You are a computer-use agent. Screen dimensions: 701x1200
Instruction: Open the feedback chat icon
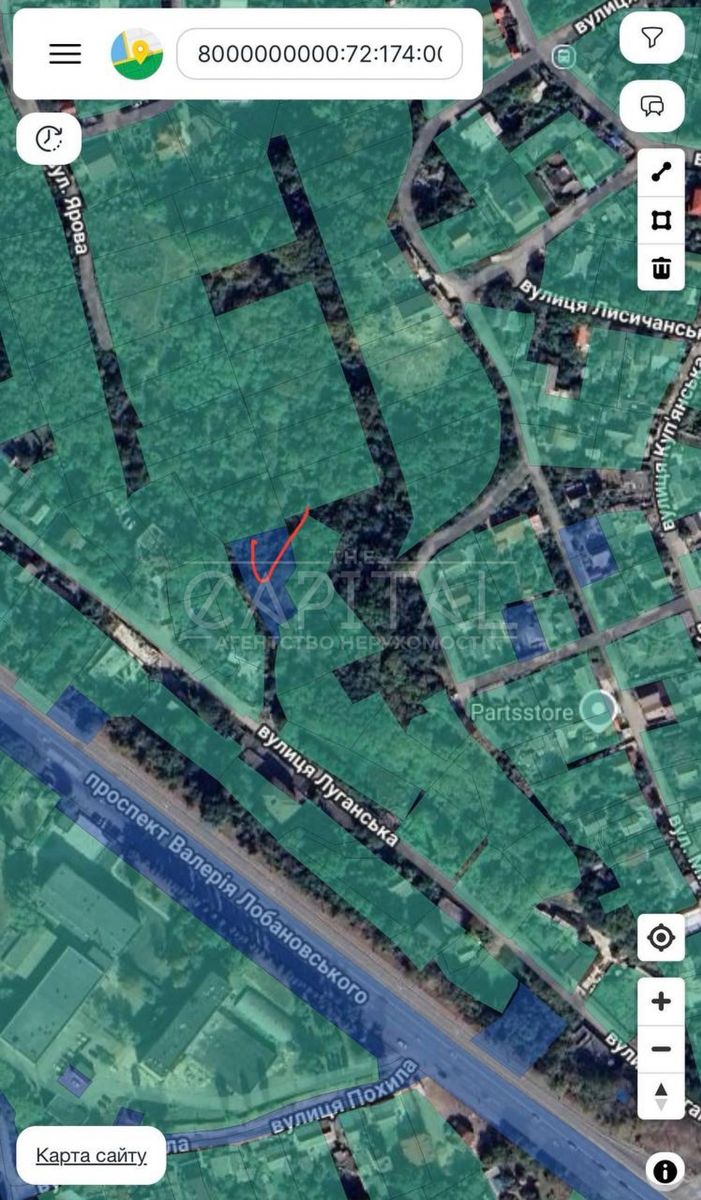[x=652, y=105]
